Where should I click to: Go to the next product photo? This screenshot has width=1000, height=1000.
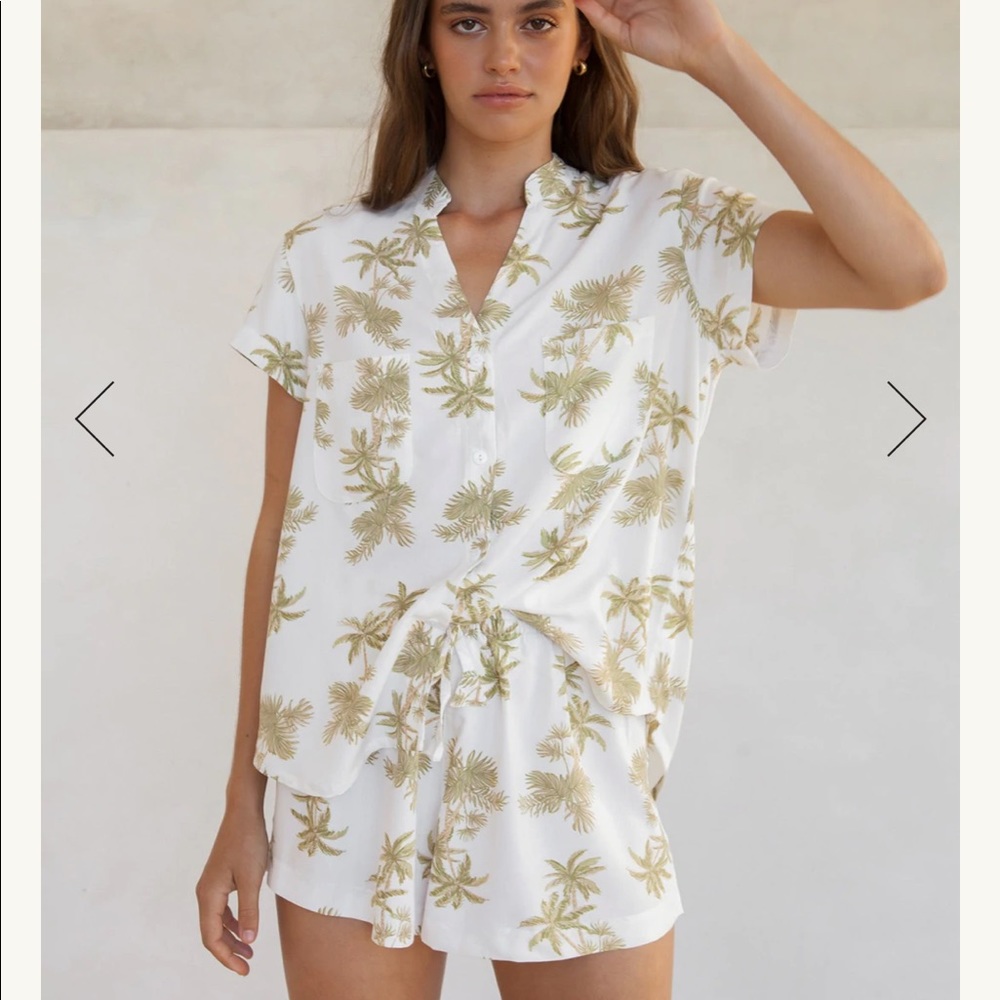pyautogui.click(x=905, y=419)
